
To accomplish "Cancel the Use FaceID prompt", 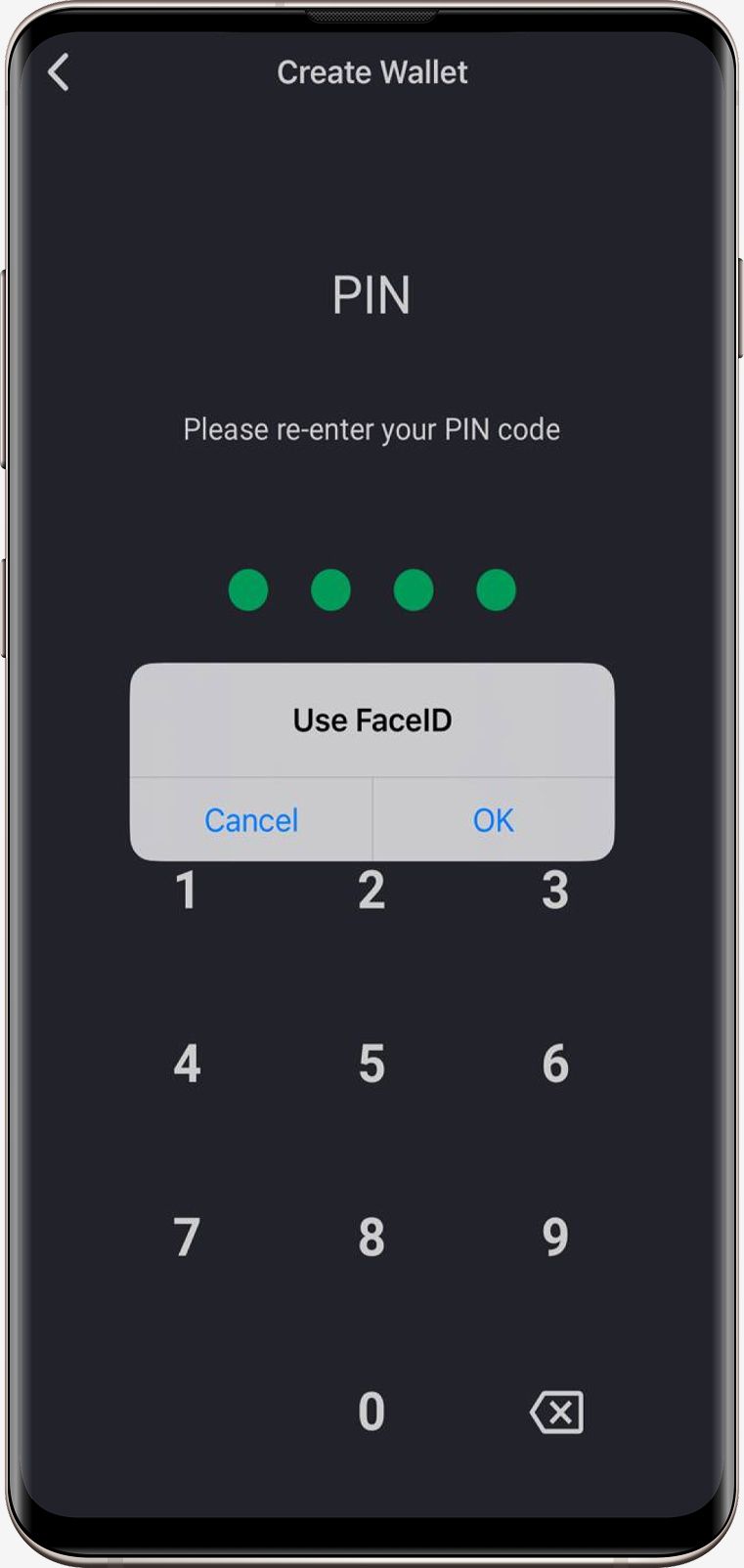I will coord(251,820).
